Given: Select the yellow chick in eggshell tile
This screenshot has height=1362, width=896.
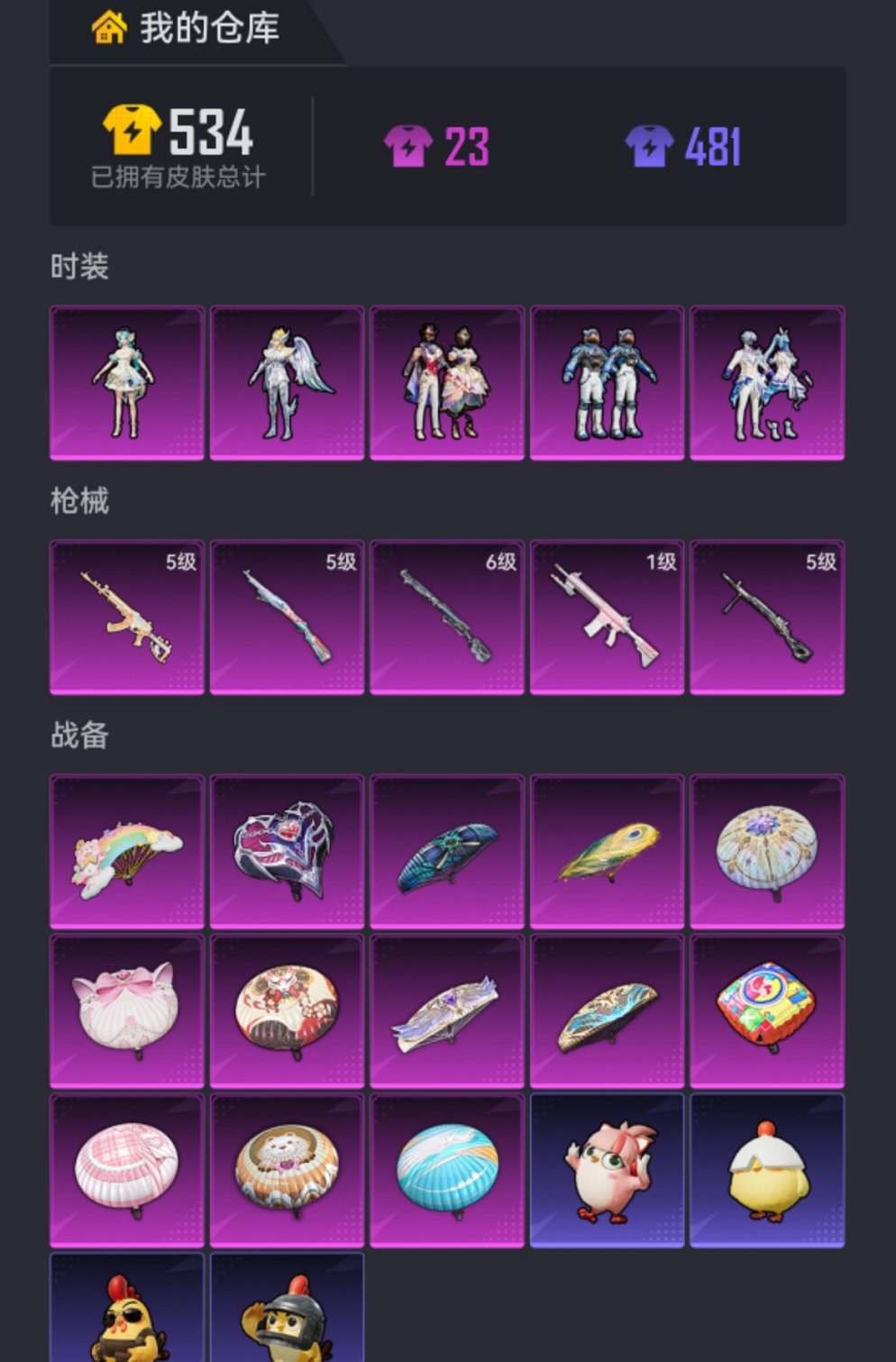Looking at the screenshot, I should [767, 1170].
